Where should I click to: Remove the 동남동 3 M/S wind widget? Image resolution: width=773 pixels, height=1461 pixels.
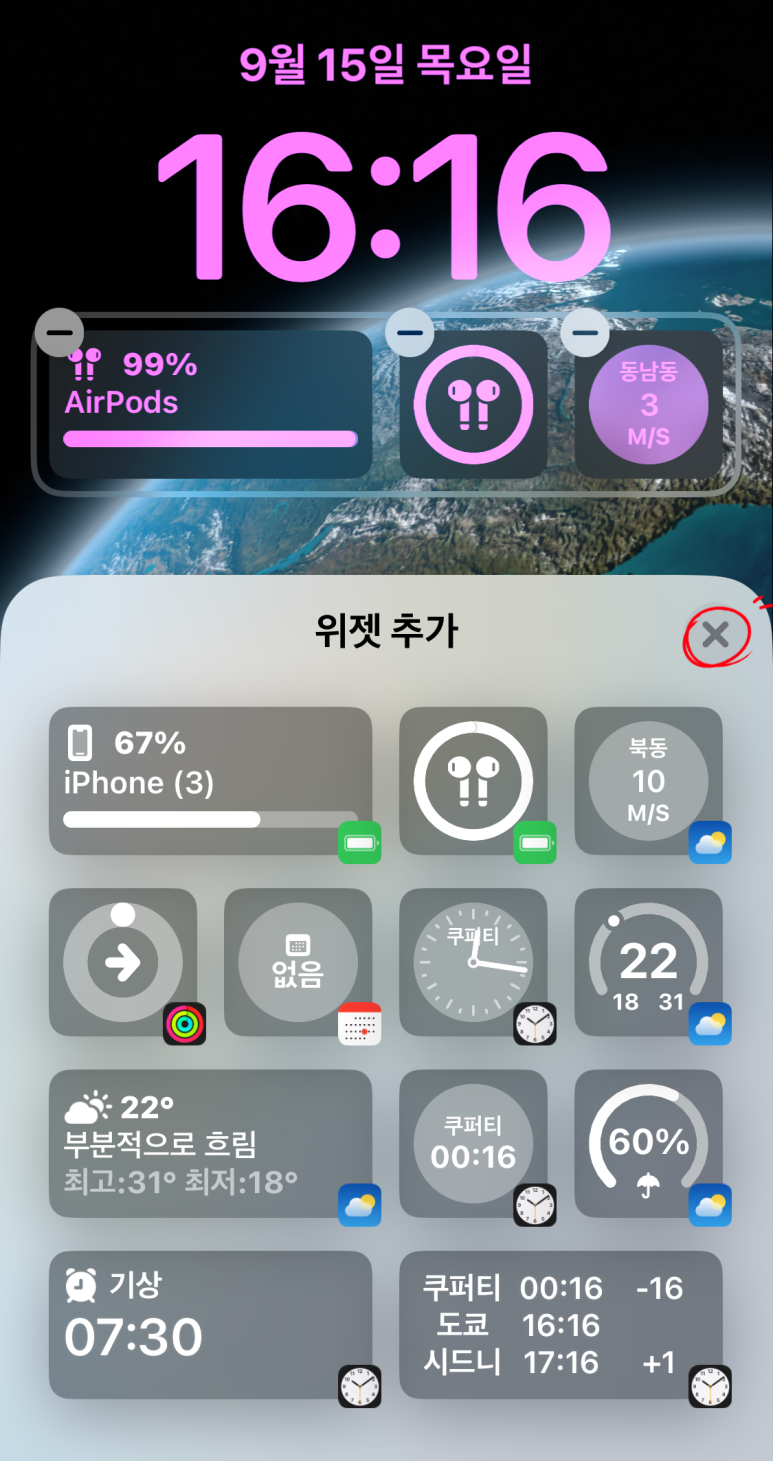point(585,332)
